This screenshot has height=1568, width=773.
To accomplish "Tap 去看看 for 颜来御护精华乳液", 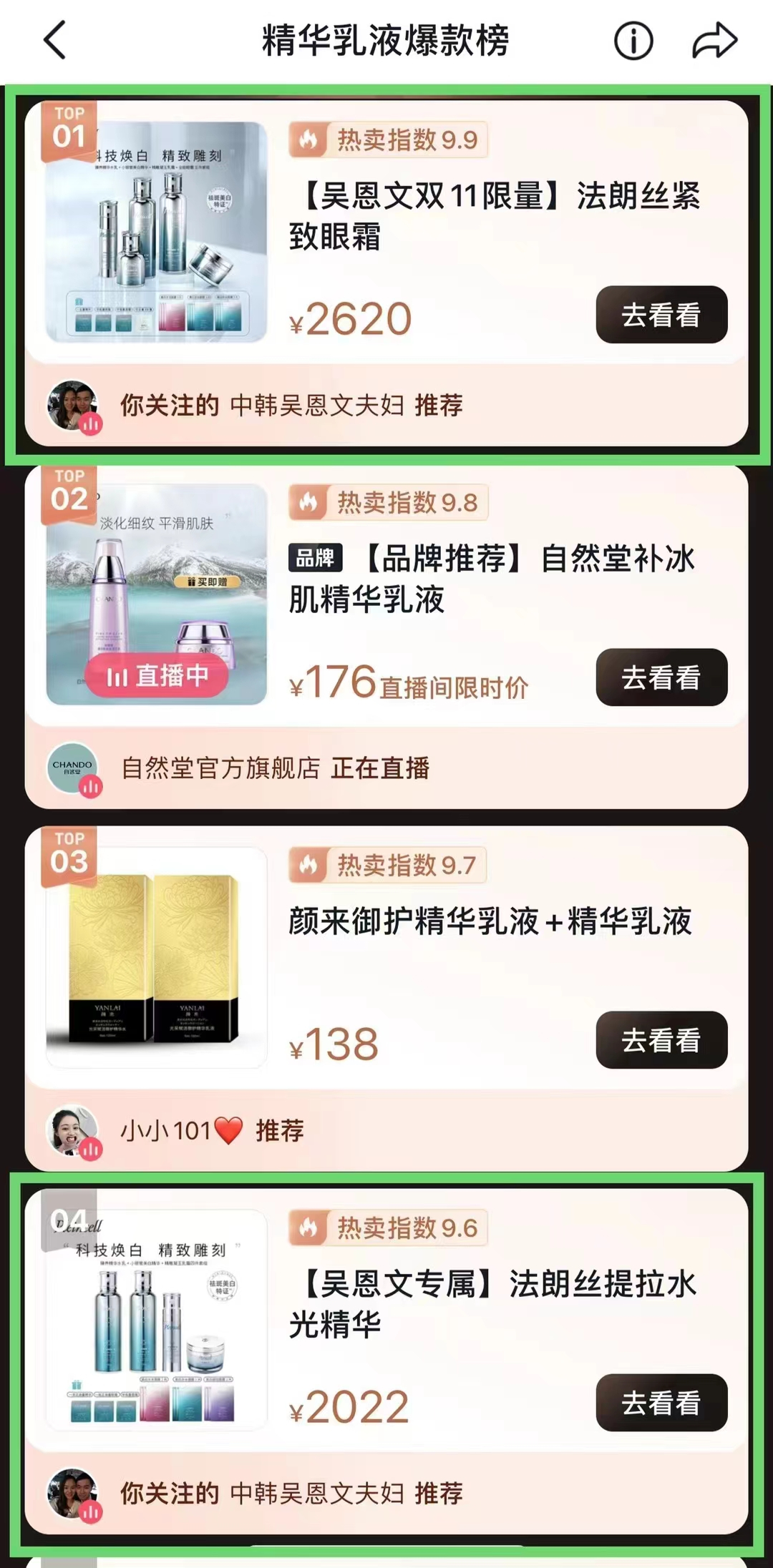I will (x=661, y=1040).
